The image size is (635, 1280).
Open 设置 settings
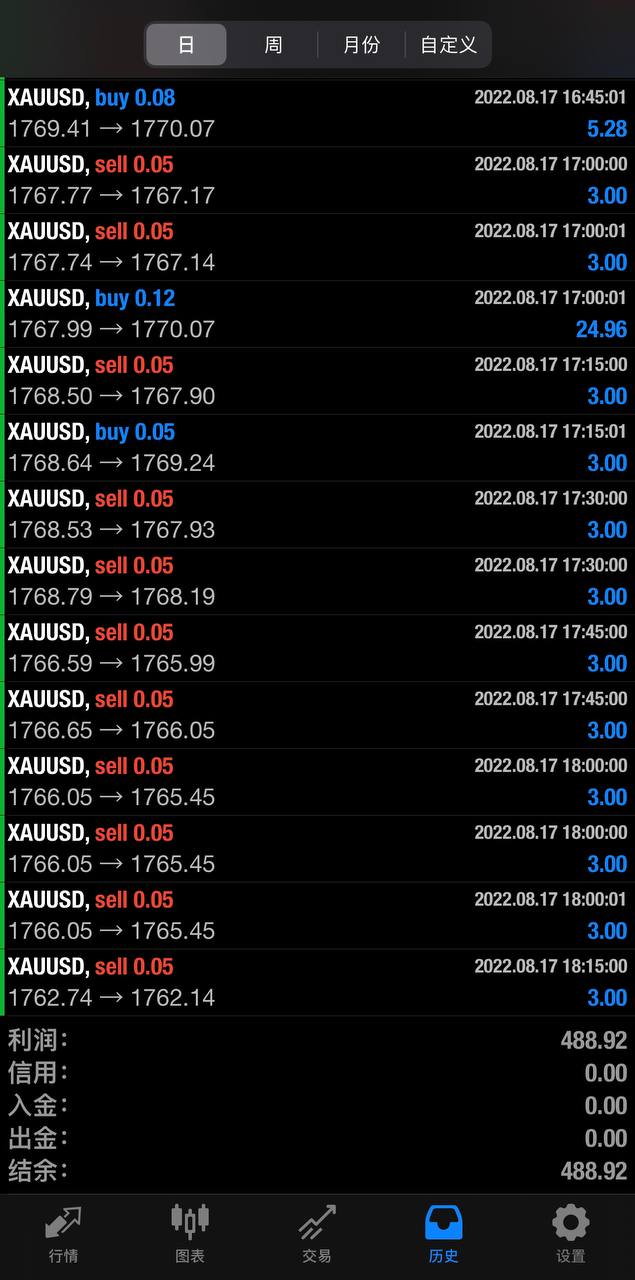tap(571, 1235)
